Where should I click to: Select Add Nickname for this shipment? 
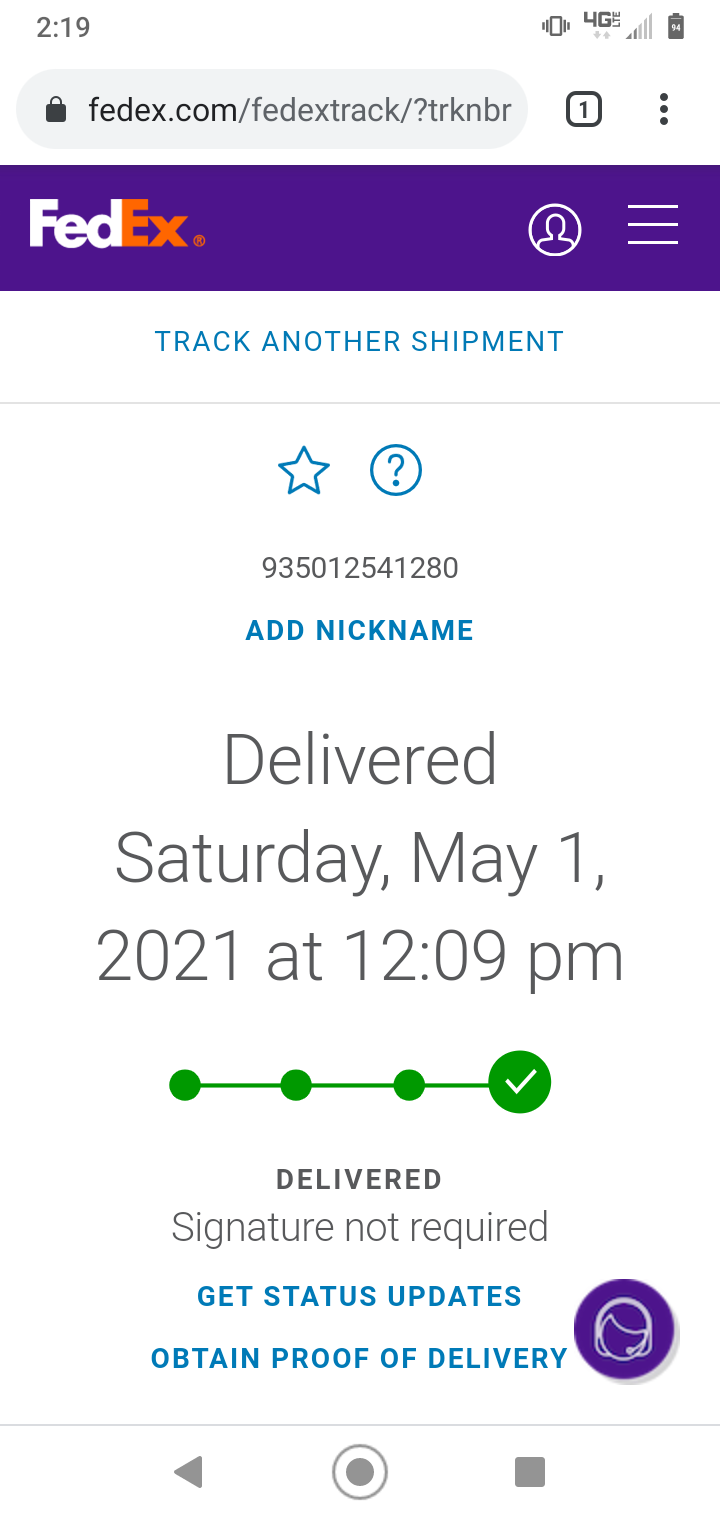359,630
